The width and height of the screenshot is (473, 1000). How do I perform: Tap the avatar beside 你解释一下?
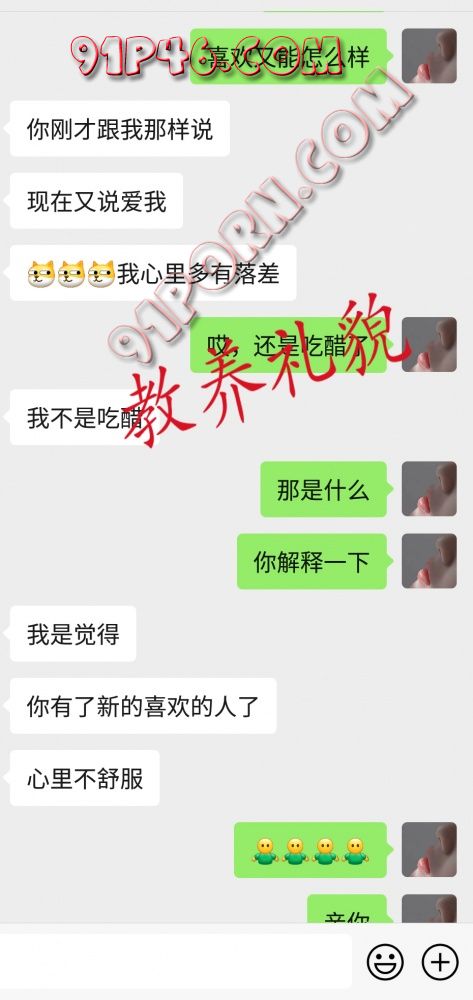(x=429, y=561)
